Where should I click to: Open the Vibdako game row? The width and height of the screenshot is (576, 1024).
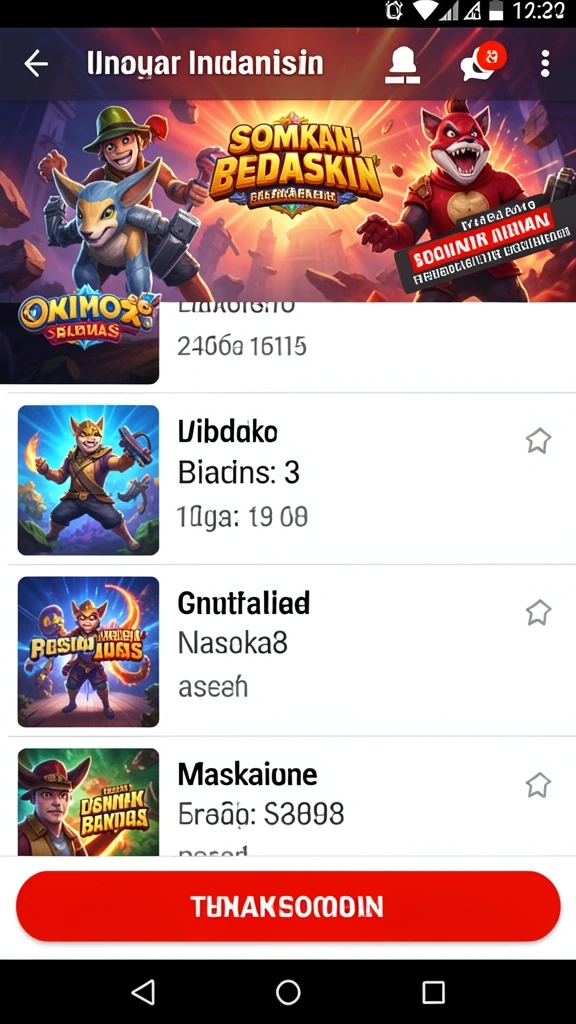(x=288, y=480)
